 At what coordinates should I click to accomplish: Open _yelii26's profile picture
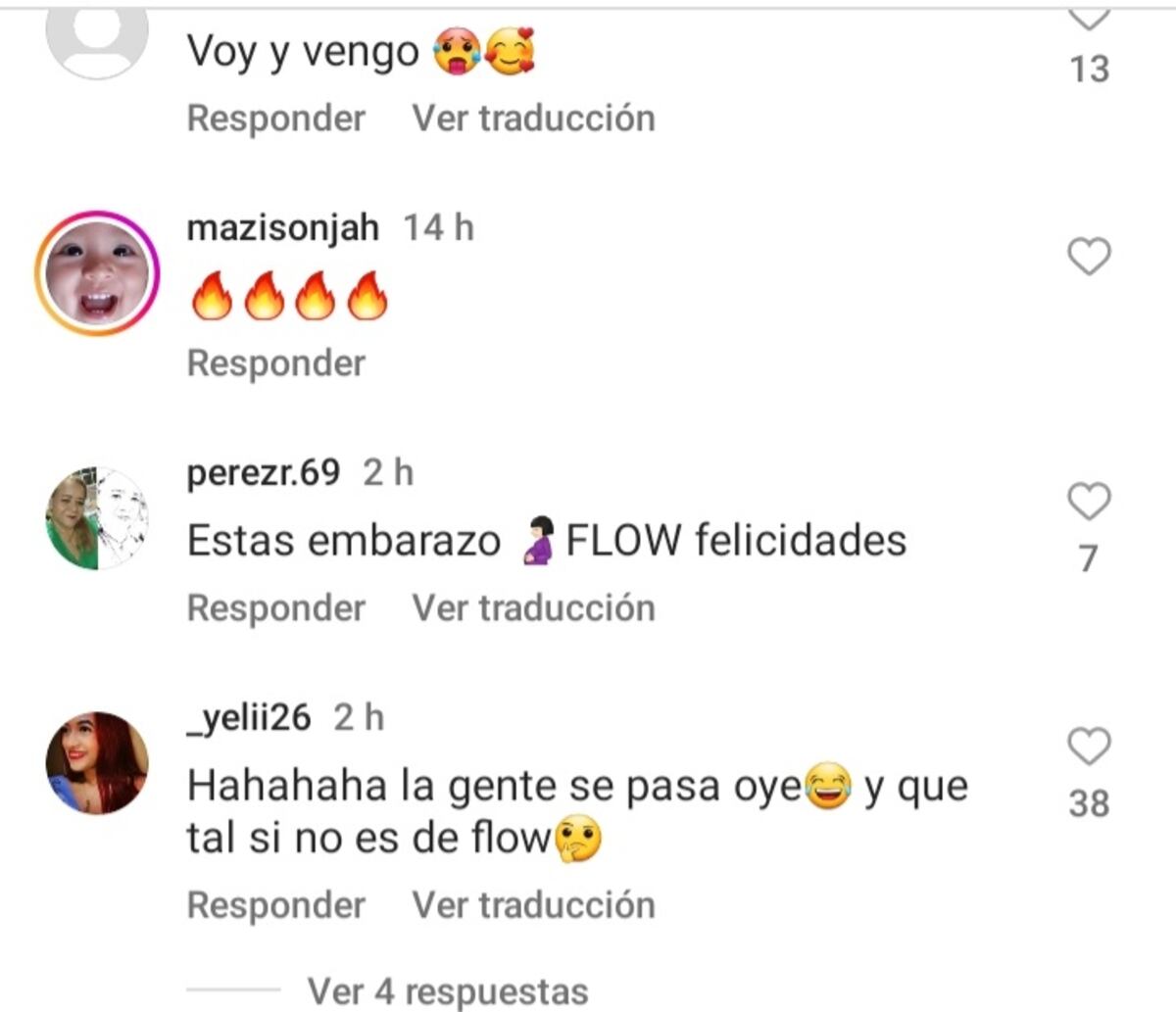click(97, 763)
